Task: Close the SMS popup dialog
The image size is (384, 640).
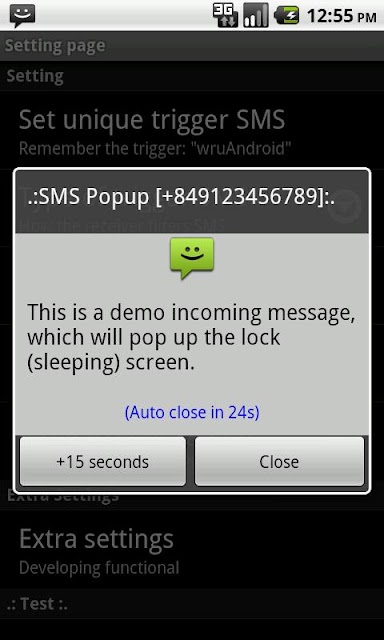Action: (x=279, y=462)
